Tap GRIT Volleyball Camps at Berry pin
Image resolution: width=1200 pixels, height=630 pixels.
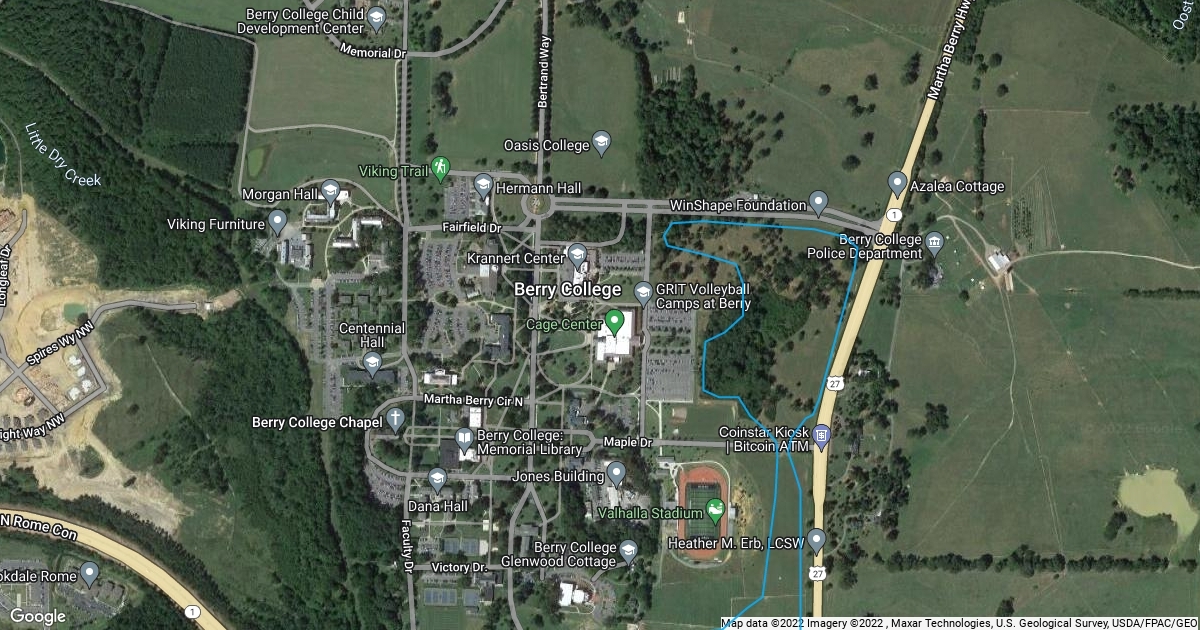(643, 293)
